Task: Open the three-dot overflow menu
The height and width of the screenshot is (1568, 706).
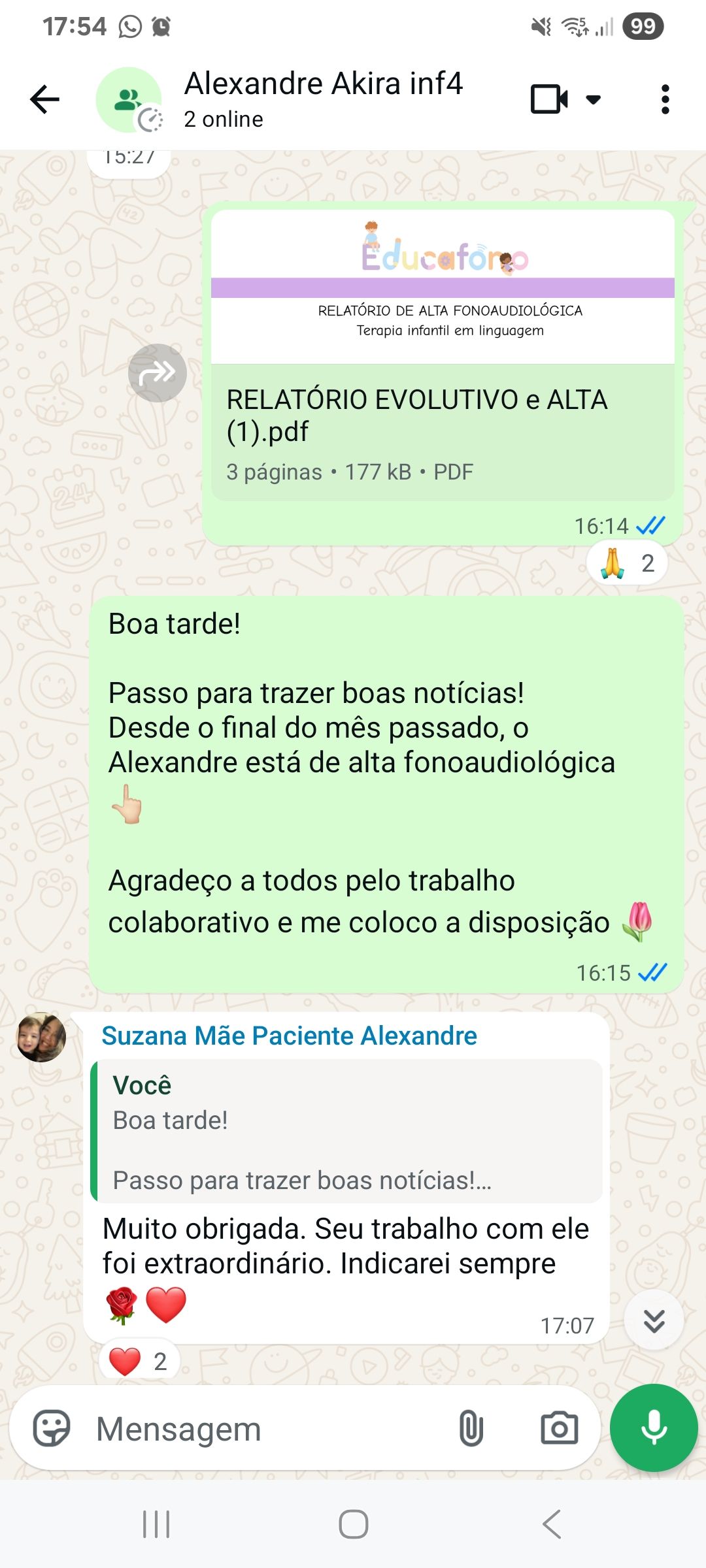Action: tap(665, 99)
